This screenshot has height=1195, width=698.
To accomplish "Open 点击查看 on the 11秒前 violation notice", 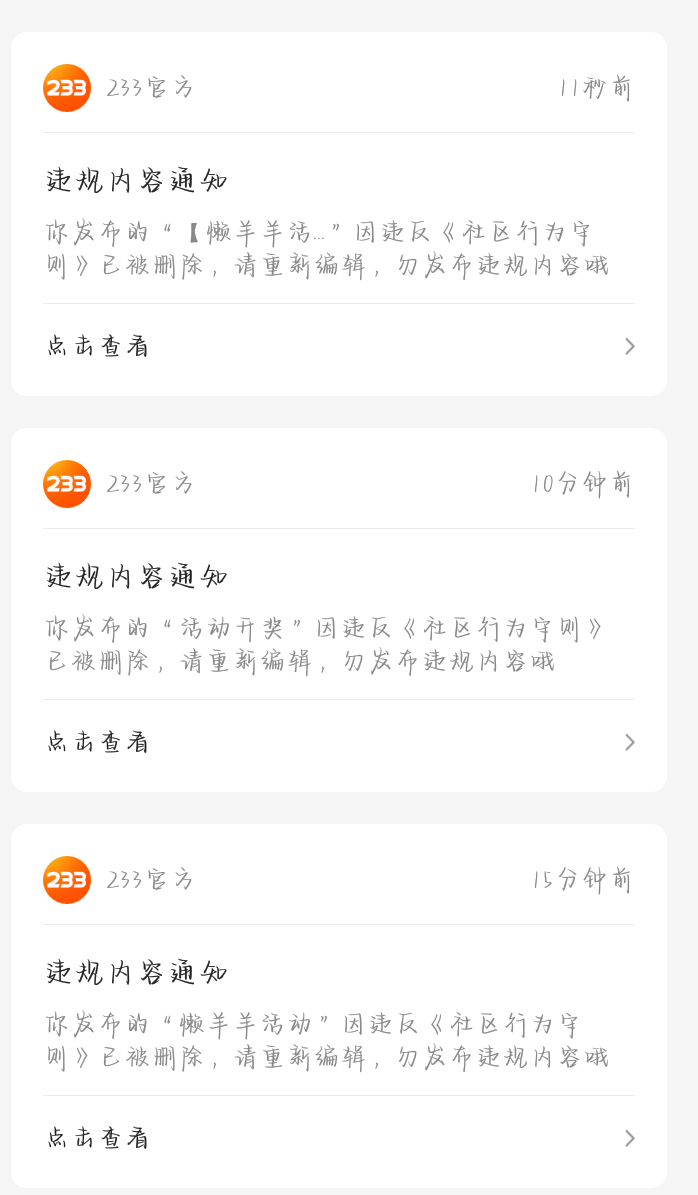I will pos(339,347).
